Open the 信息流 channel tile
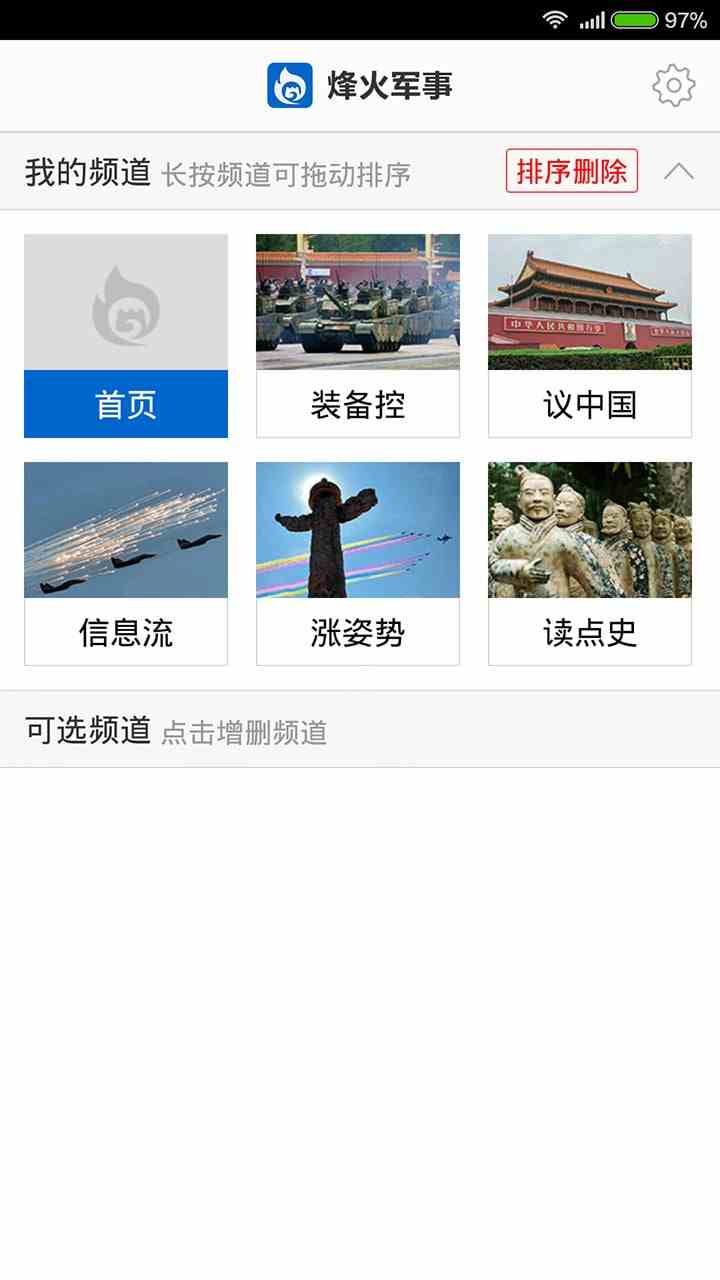This screenshot has width=720, height=1280. click(x=126, y=564)
